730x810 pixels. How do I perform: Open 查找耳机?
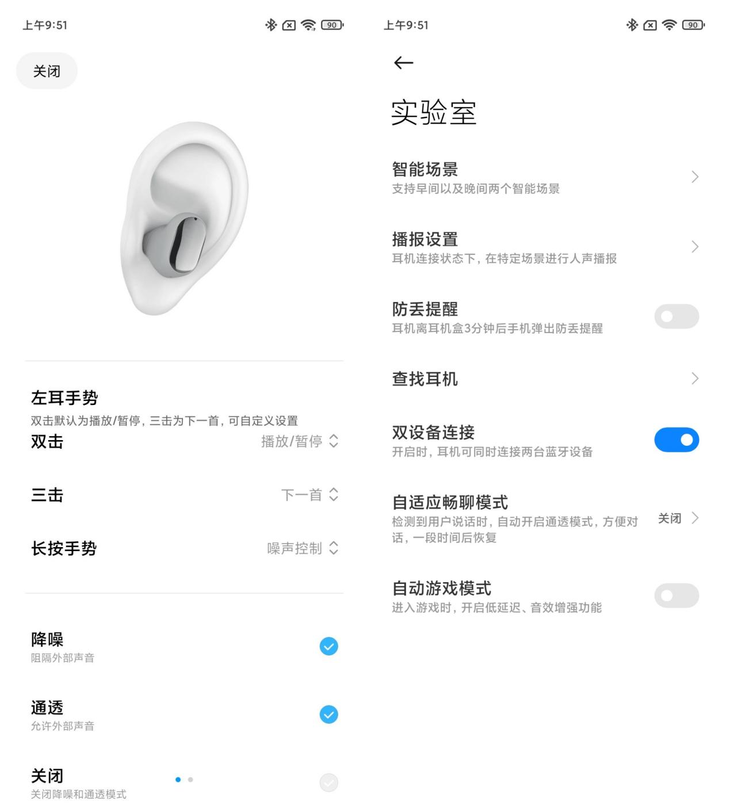click(x=545, y=379)
